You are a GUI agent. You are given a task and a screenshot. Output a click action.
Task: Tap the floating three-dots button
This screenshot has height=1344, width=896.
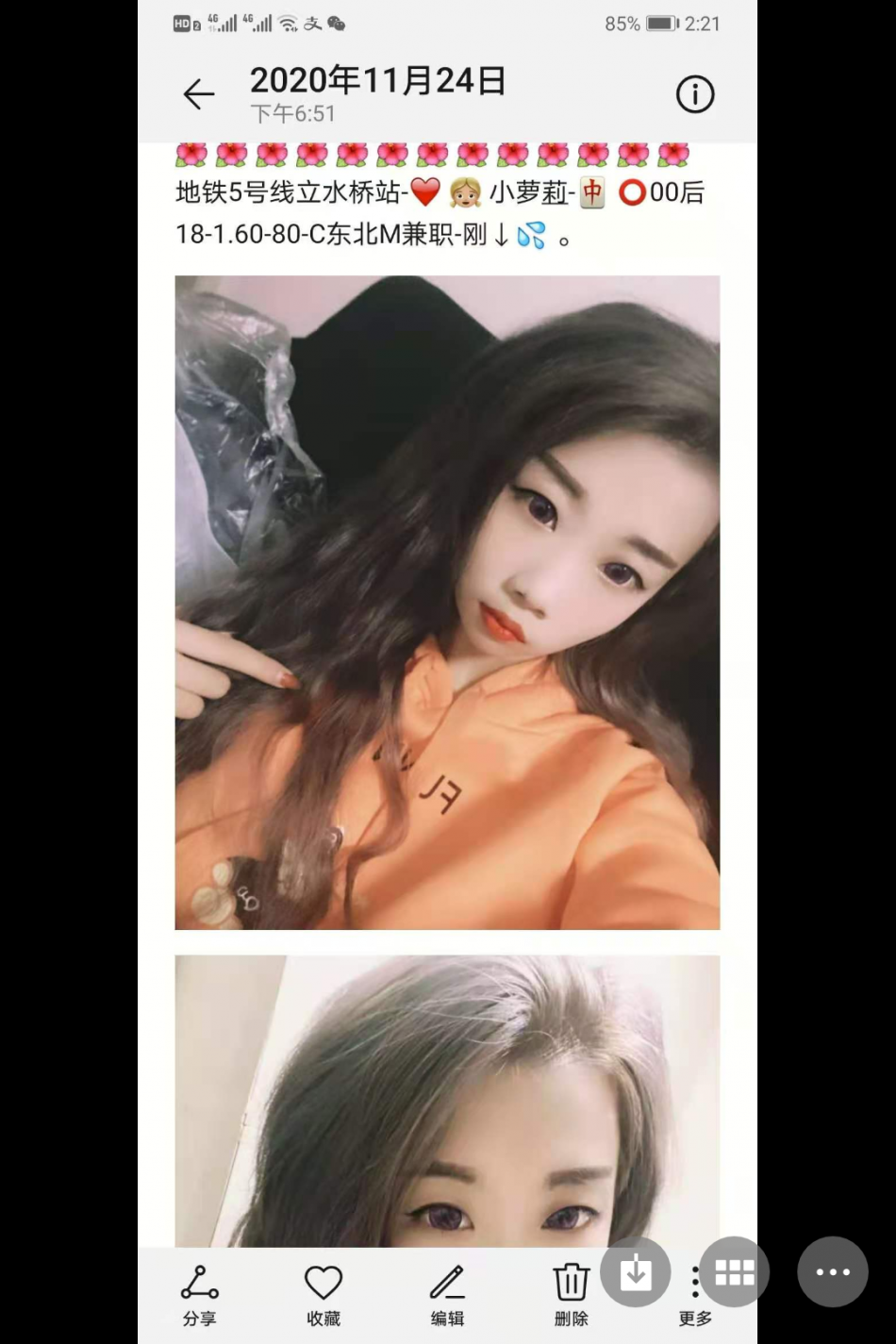[x=832, y=1271]
